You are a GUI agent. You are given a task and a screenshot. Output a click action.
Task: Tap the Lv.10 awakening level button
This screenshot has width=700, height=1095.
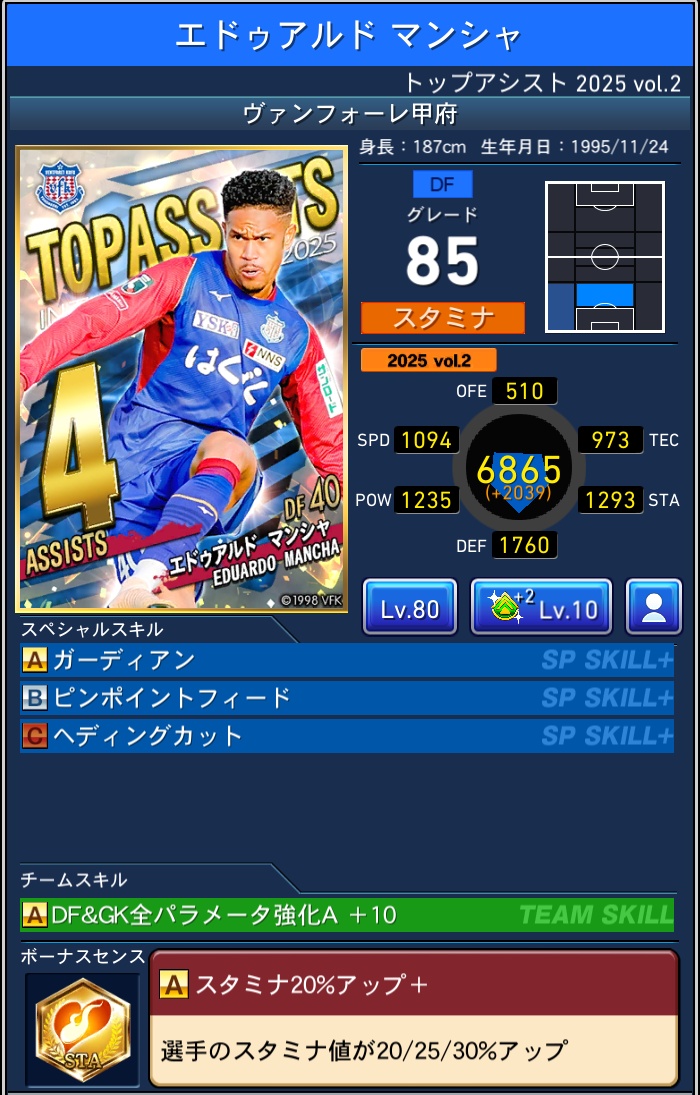click(540, 607)
